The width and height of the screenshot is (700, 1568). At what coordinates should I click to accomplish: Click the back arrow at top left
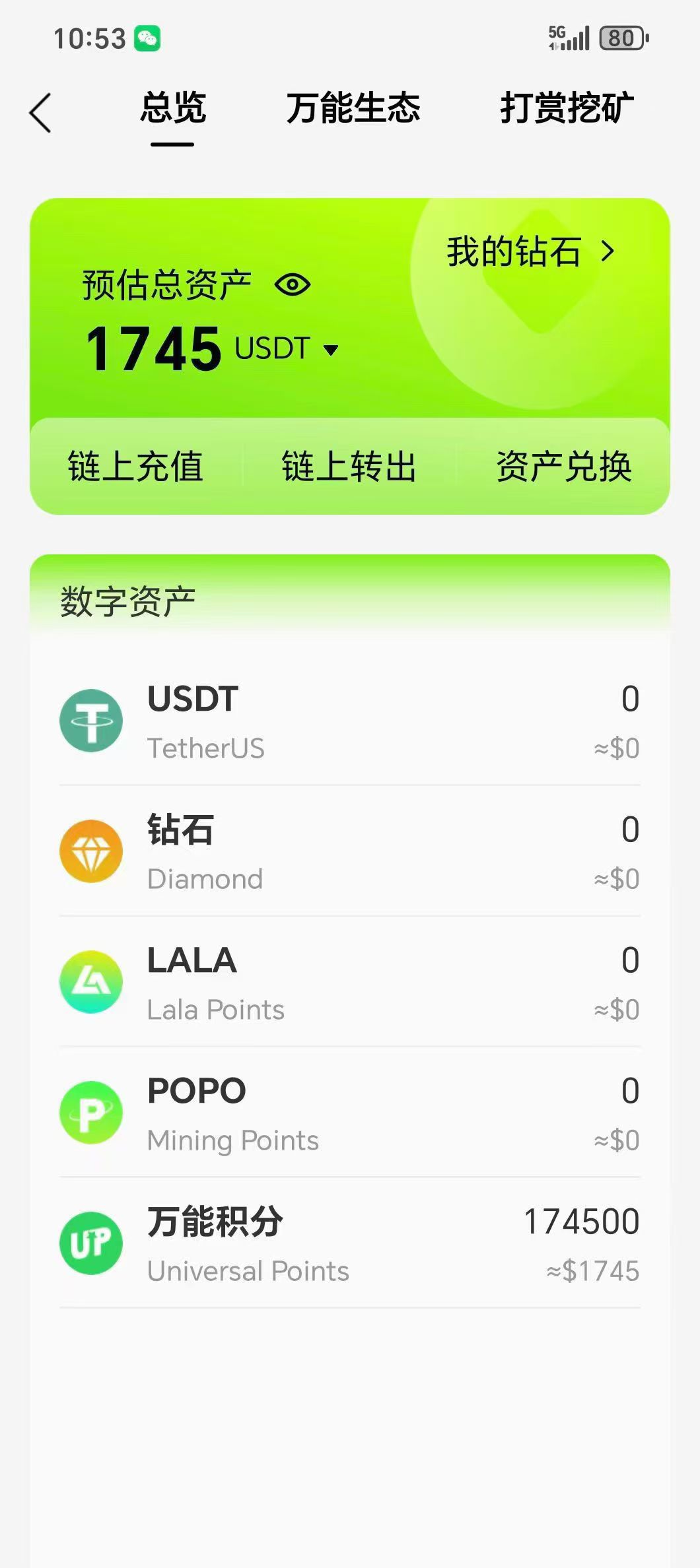(x=41, y=111)
